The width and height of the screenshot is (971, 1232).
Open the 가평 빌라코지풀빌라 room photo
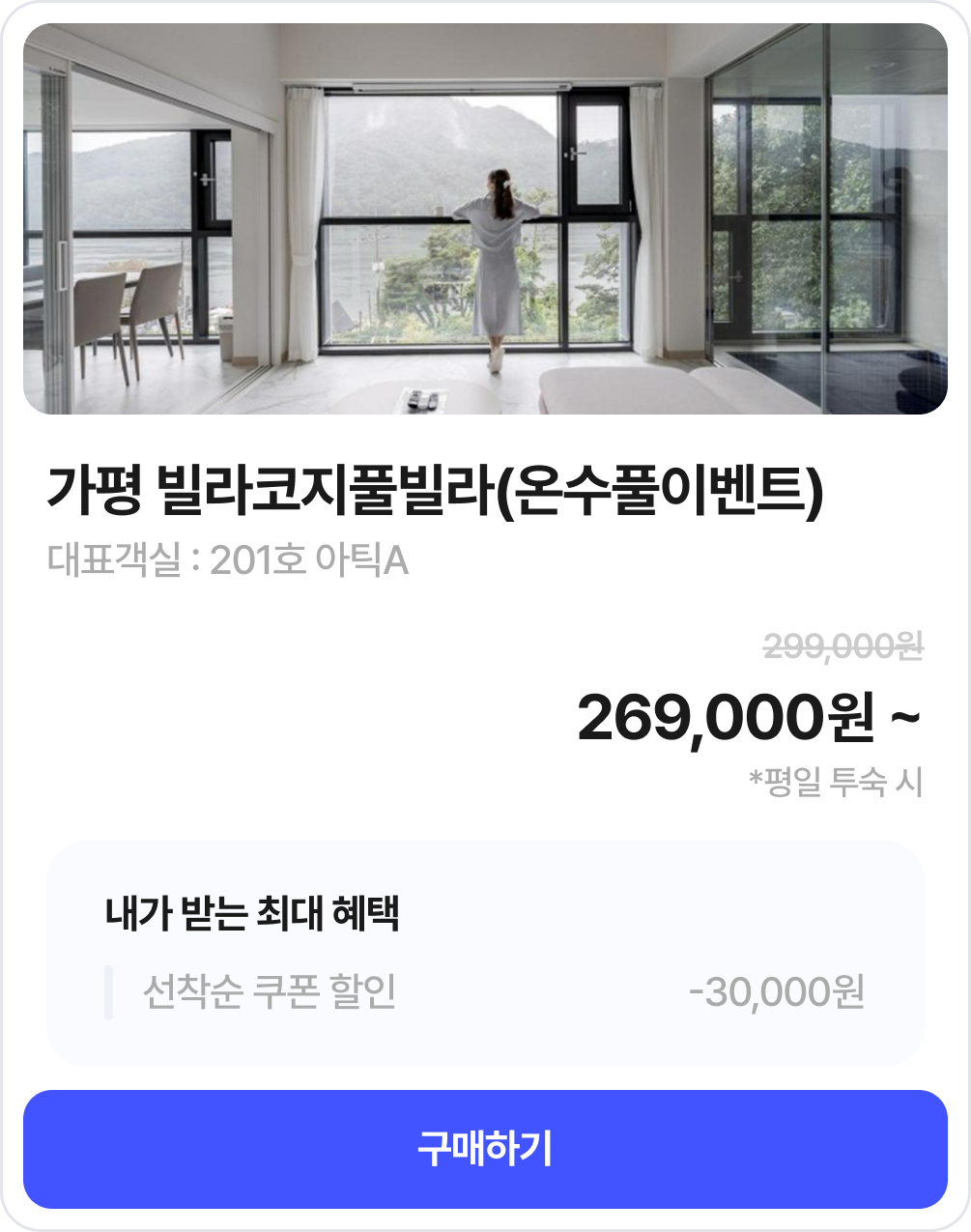485,219
